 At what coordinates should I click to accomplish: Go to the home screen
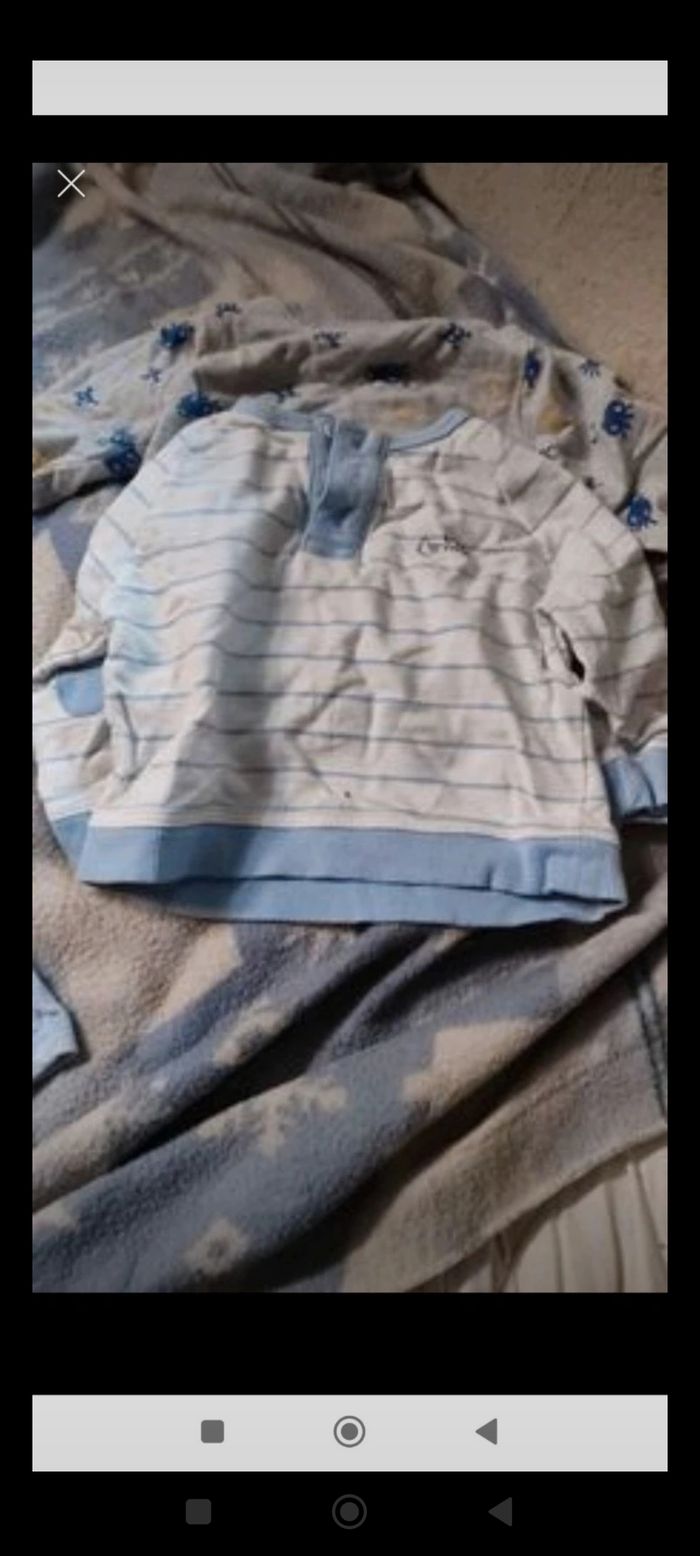coord(349,1511)
